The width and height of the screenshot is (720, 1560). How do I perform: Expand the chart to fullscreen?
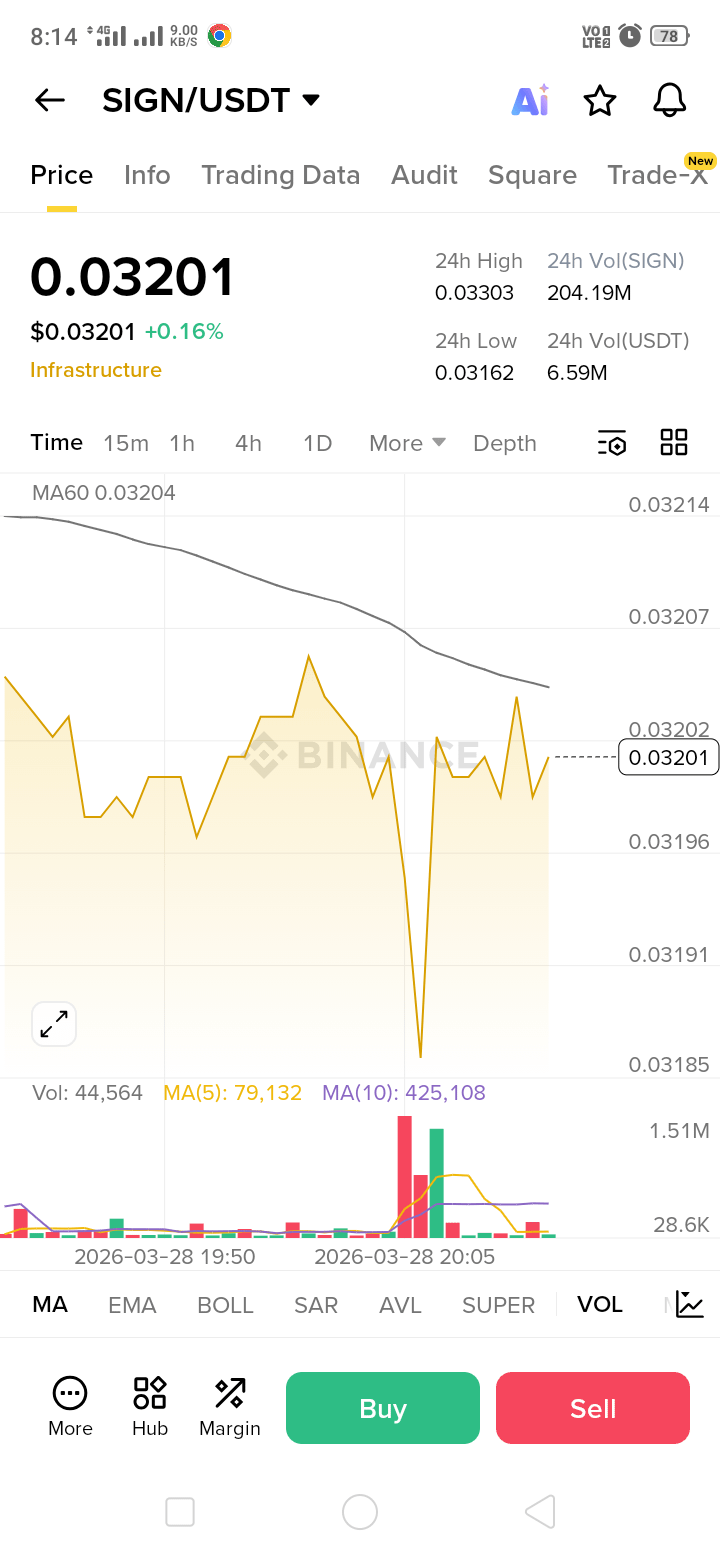(54, 1023)
